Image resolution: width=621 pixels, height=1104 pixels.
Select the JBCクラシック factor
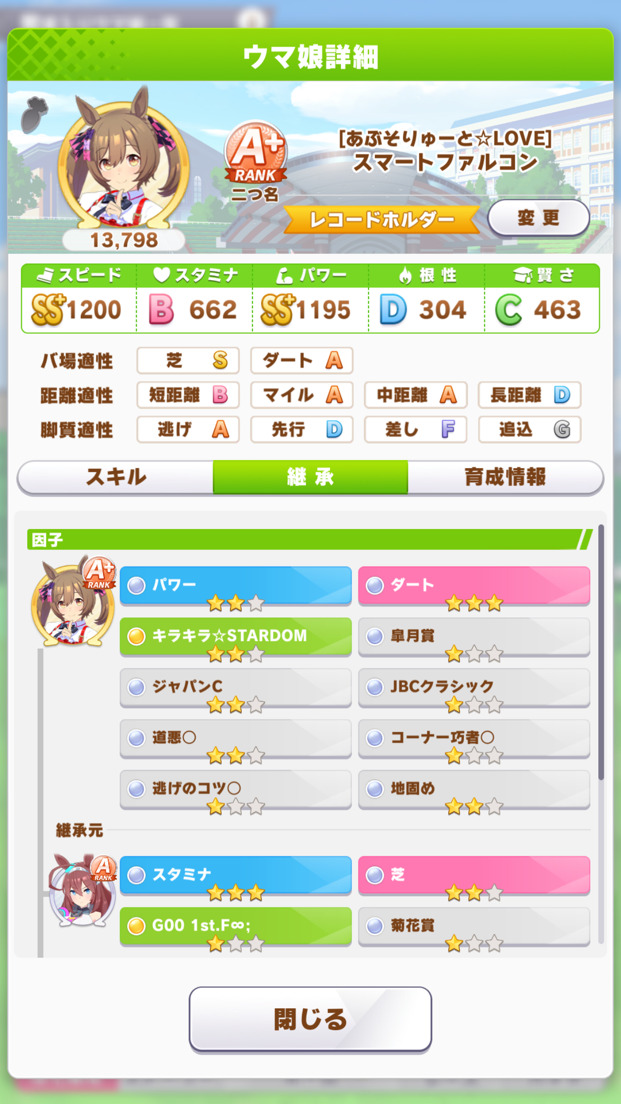pyautogui.click(x=473, y=687)
